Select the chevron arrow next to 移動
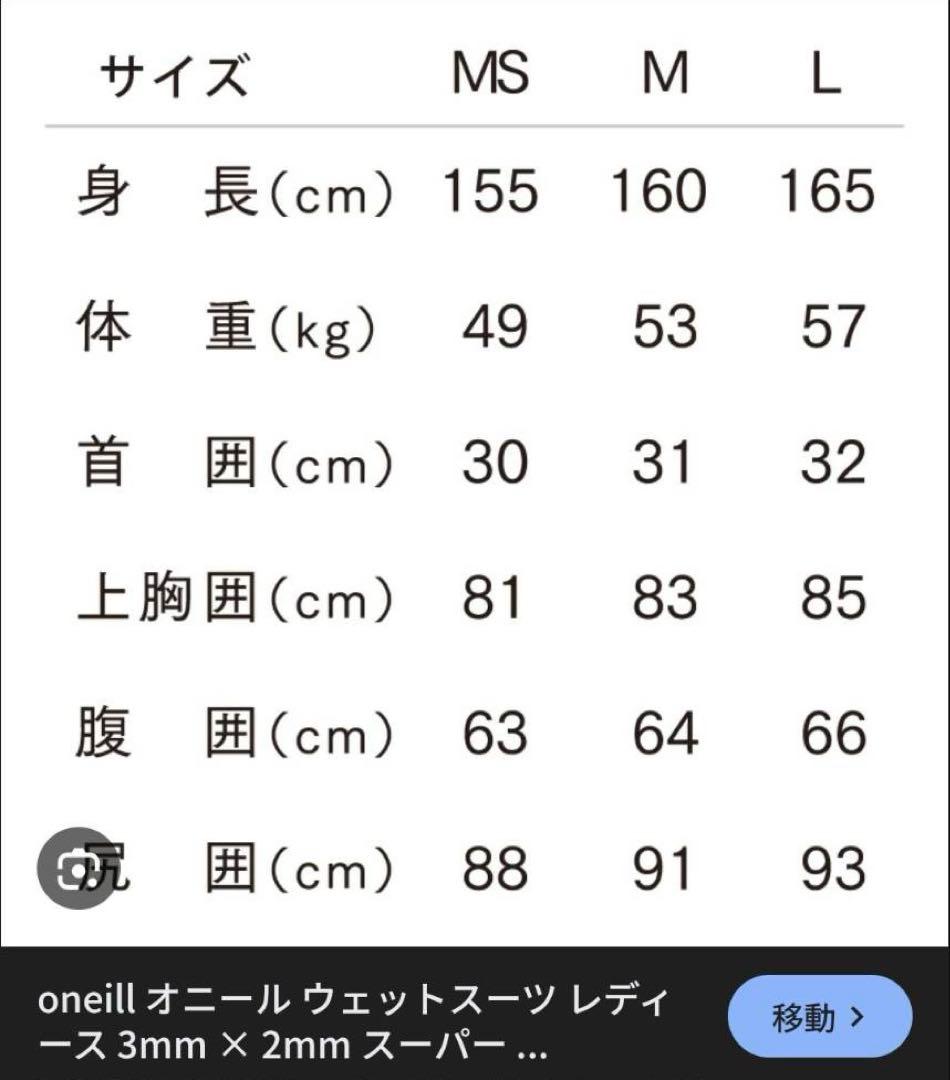 coord(860,1016)
